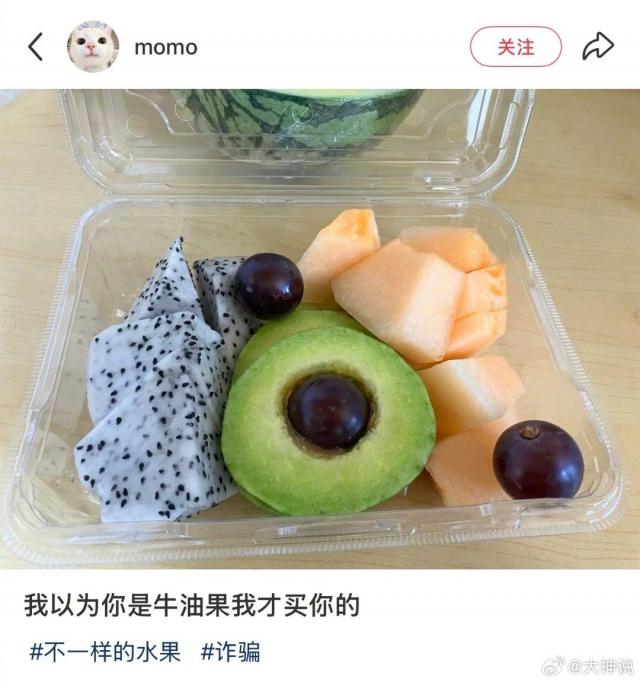View the fruit box photo fullscreen
The width and height of the screenshot is (640, 682).
pyautogui.click(x=320, y=328)
